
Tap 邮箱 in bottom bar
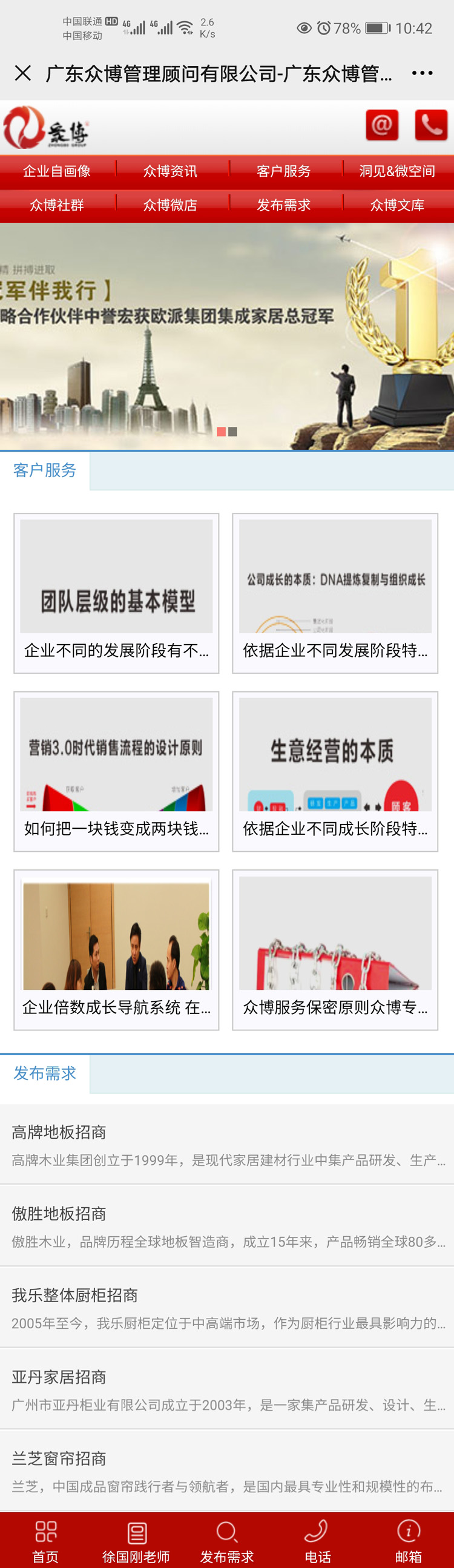(x=409, y=1541)
